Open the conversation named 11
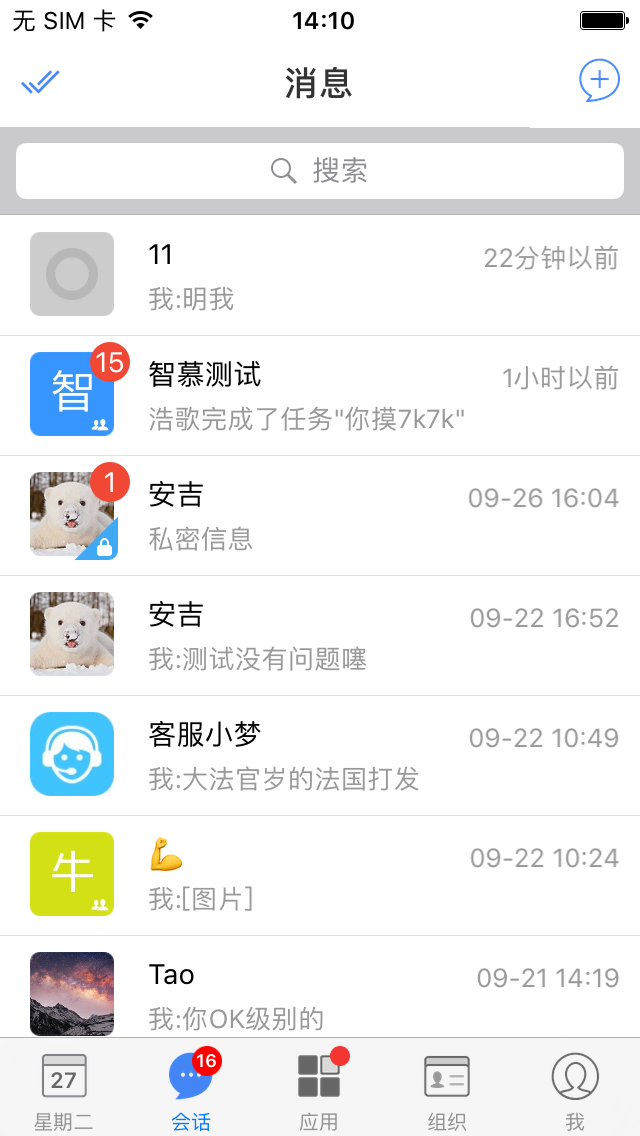 320,275
